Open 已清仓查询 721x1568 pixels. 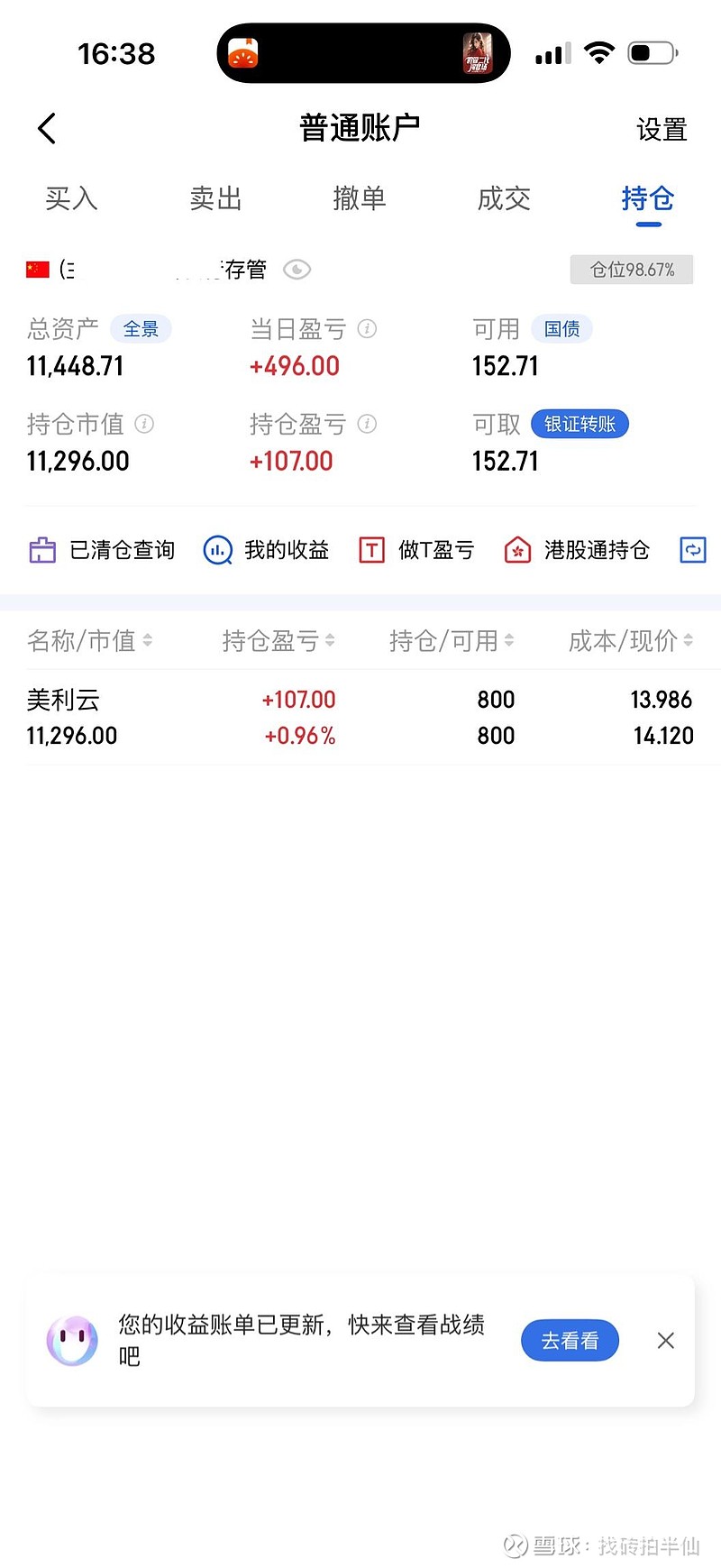point(103,550)
